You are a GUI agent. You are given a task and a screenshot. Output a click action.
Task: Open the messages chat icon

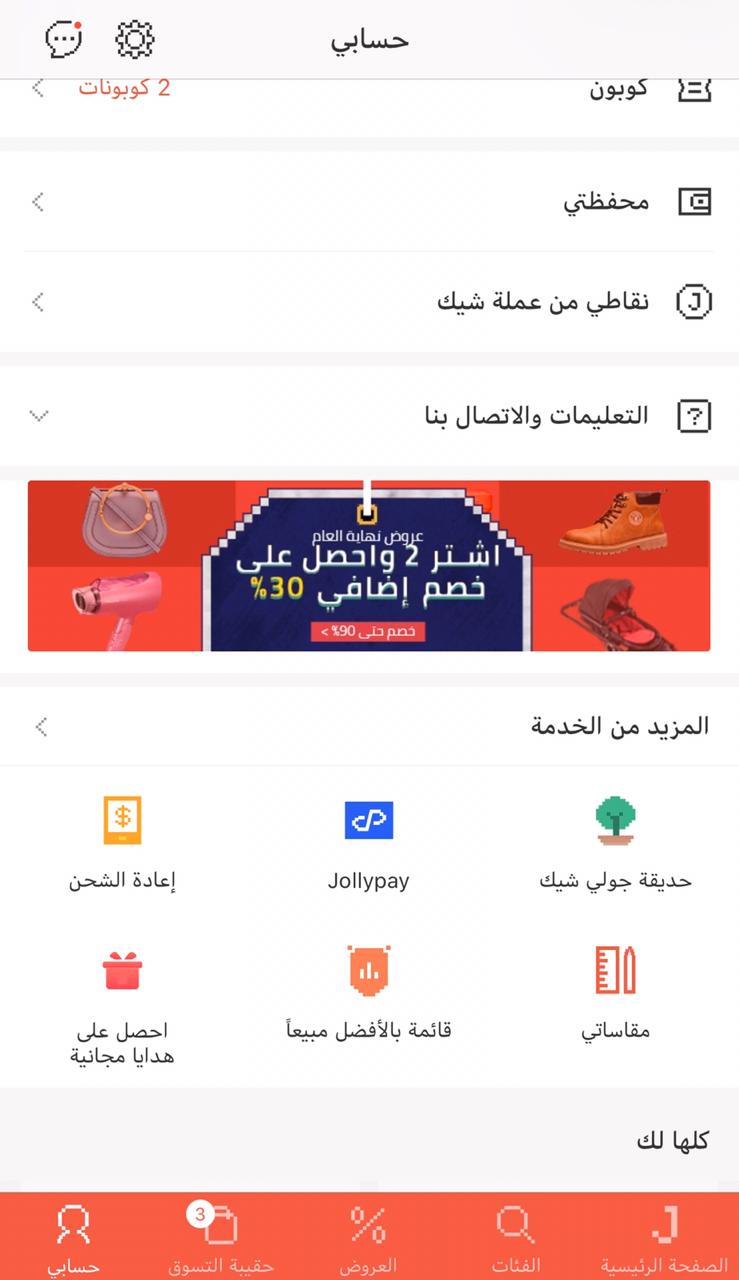tap(64, 39)
